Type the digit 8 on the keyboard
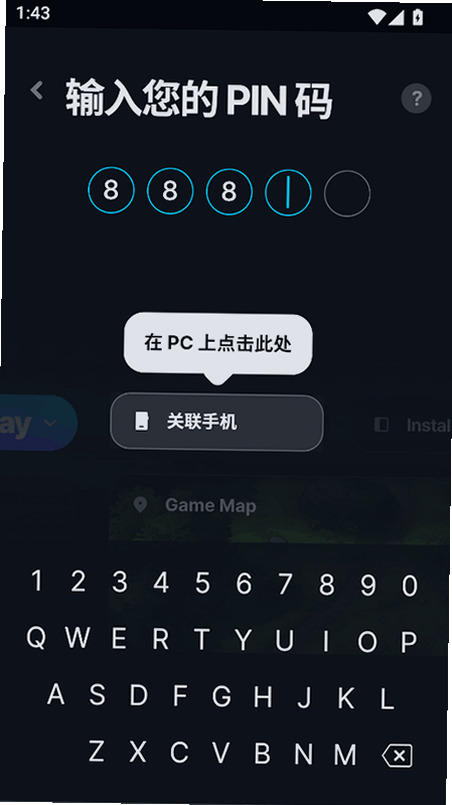452x805 pixels. coord(327,584)
